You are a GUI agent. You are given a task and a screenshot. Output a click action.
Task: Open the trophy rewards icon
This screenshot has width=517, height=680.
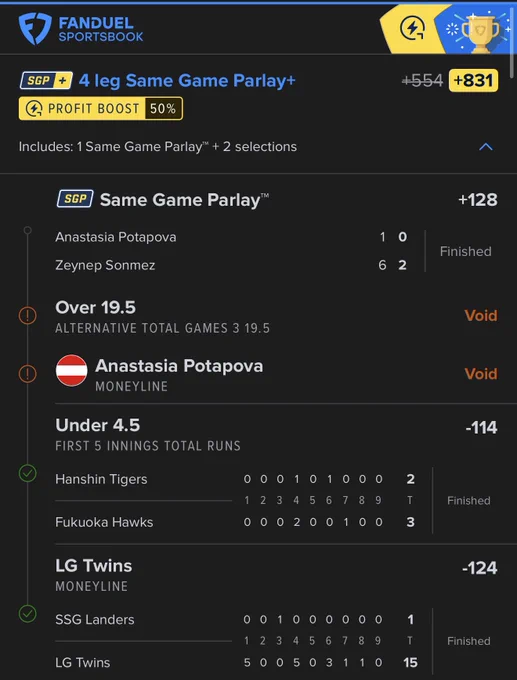coord(480,29)
